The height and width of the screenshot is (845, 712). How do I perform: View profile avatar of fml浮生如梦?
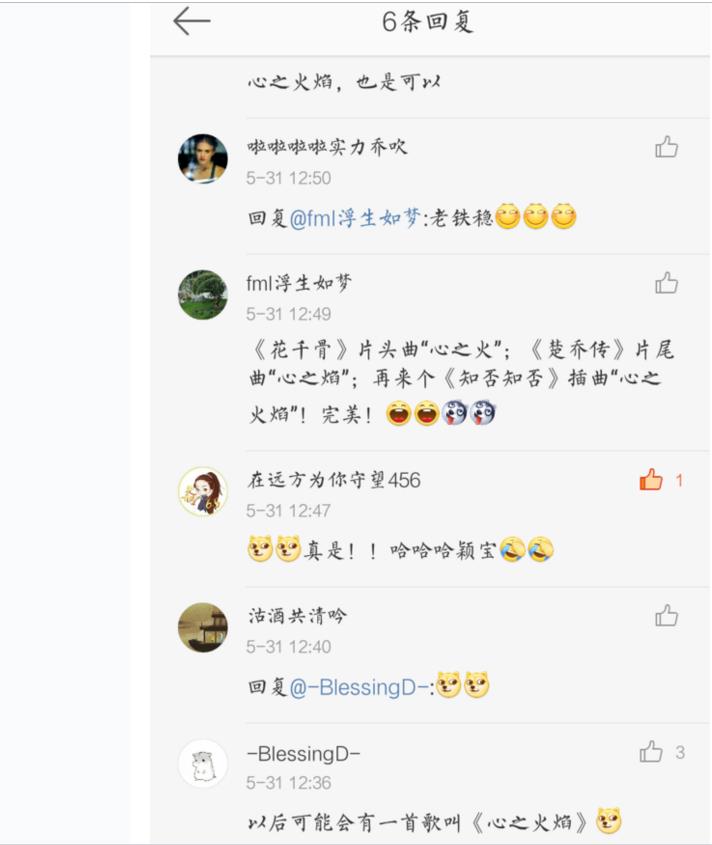[x=203, y=295]
